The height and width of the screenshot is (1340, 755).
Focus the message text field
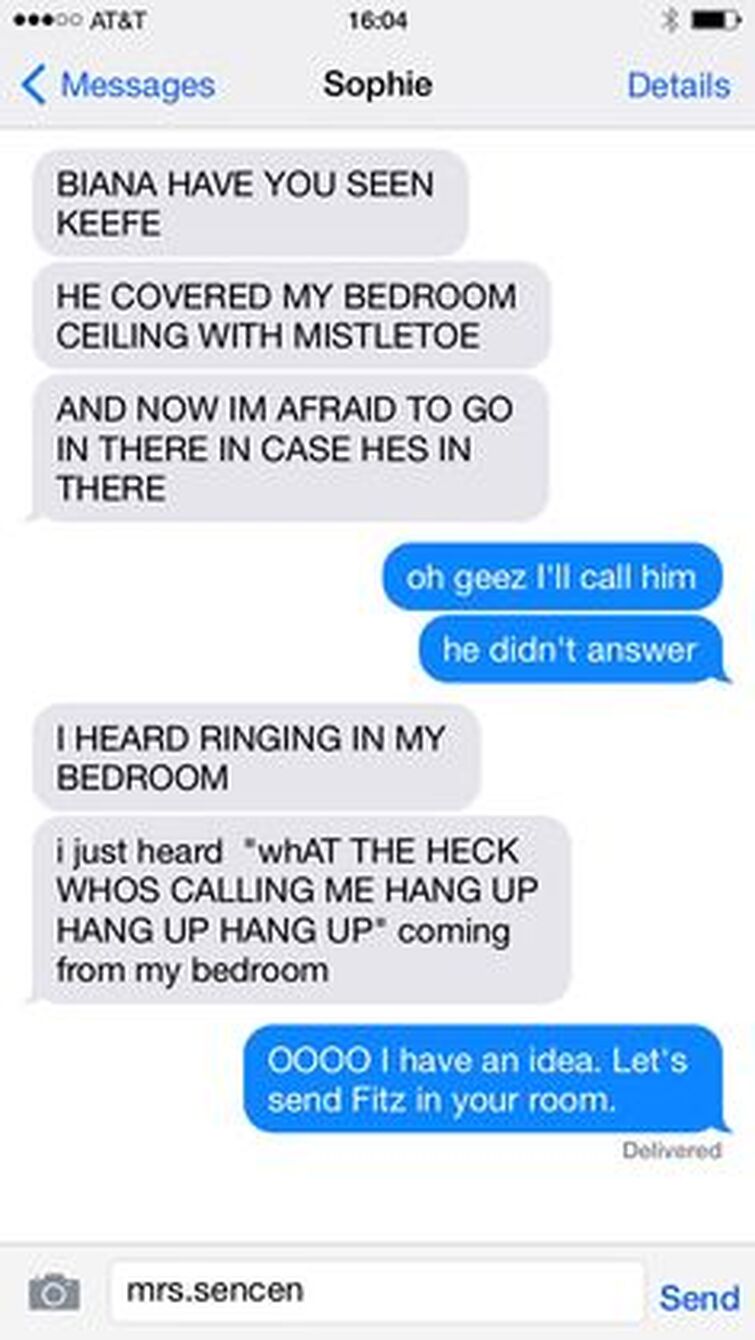coord(377,1291)
